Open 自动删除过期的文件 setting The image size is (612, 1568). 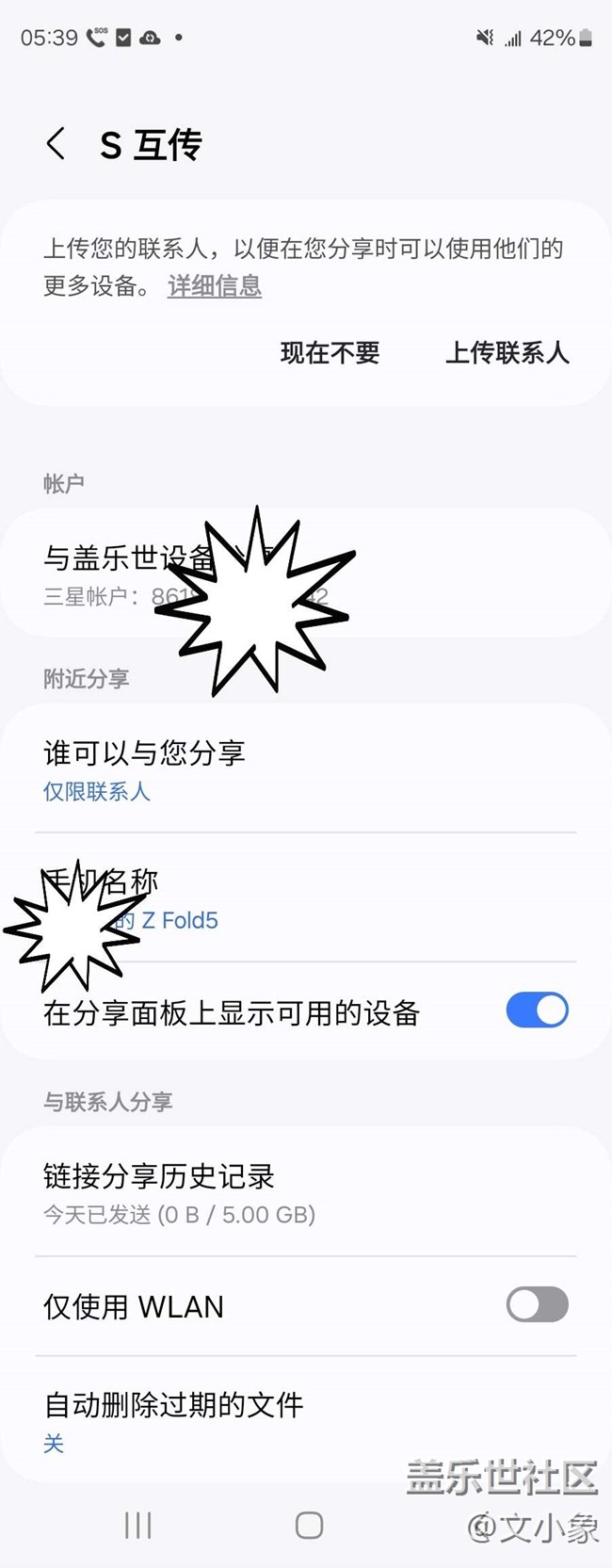pos(306,1421)
